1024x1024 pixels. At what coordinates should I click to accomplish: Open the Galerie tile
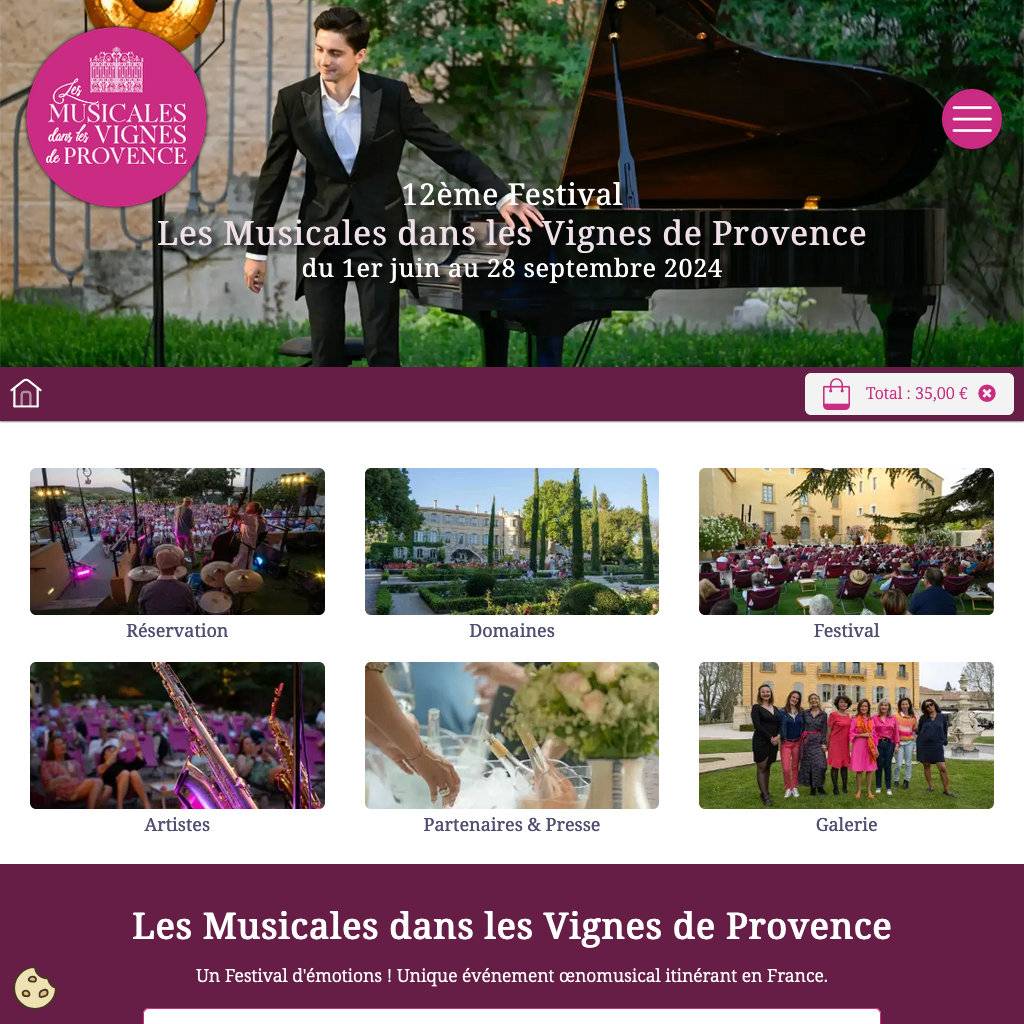846,736
